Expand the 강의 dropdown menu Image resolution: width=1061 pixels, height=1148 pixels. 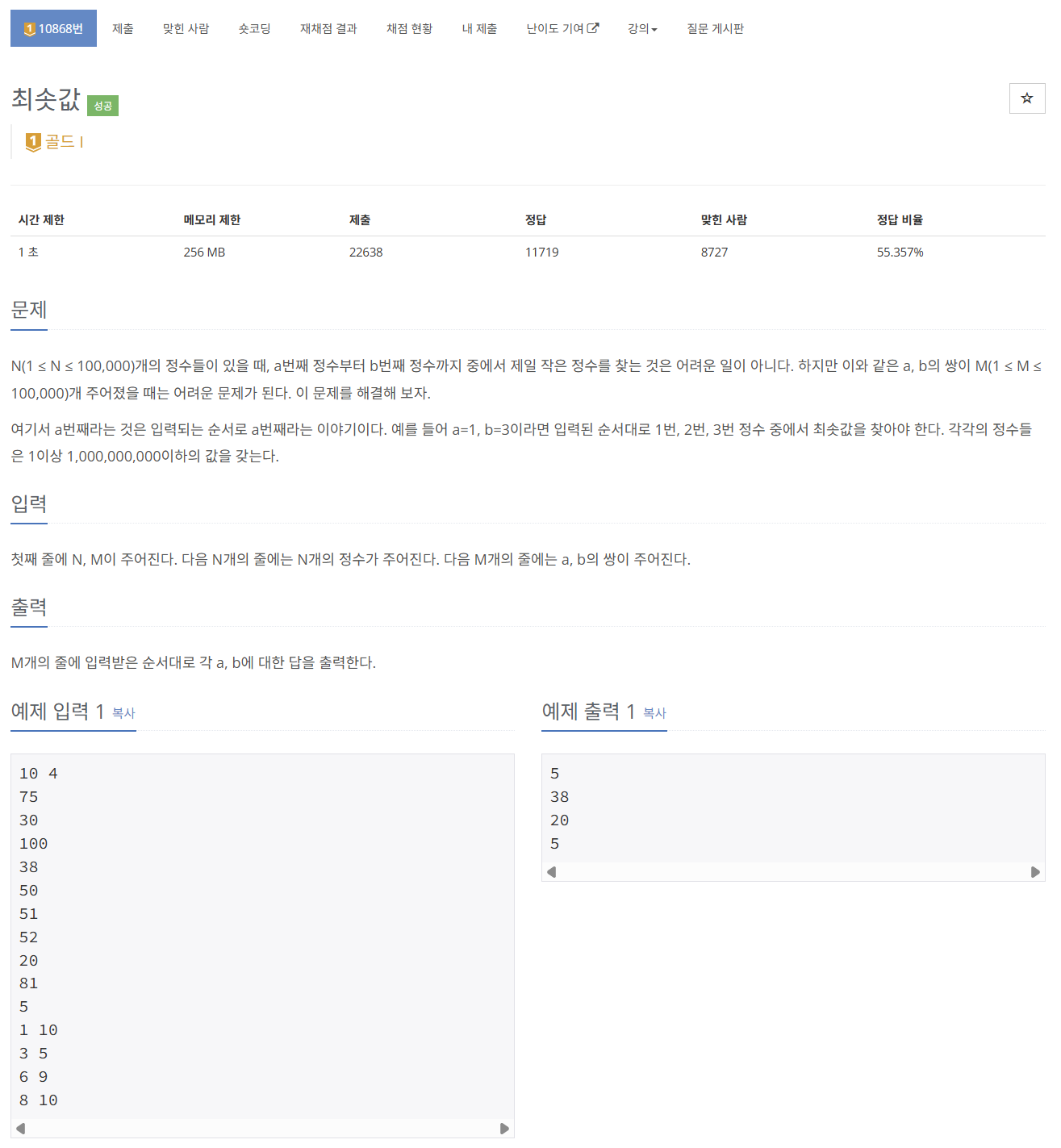tap(642, 28)
